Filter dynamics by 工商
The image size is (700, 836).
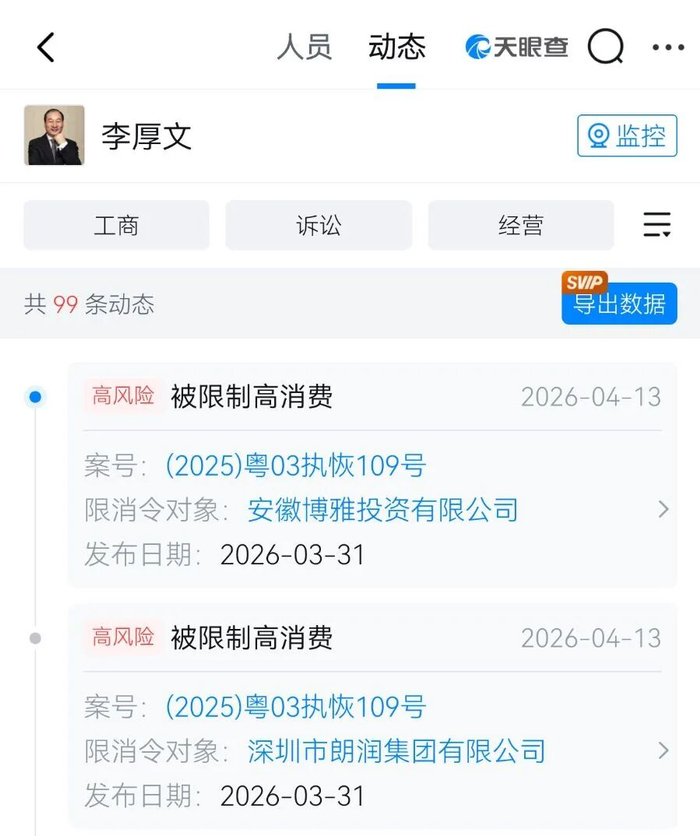(x=116, y=225)
